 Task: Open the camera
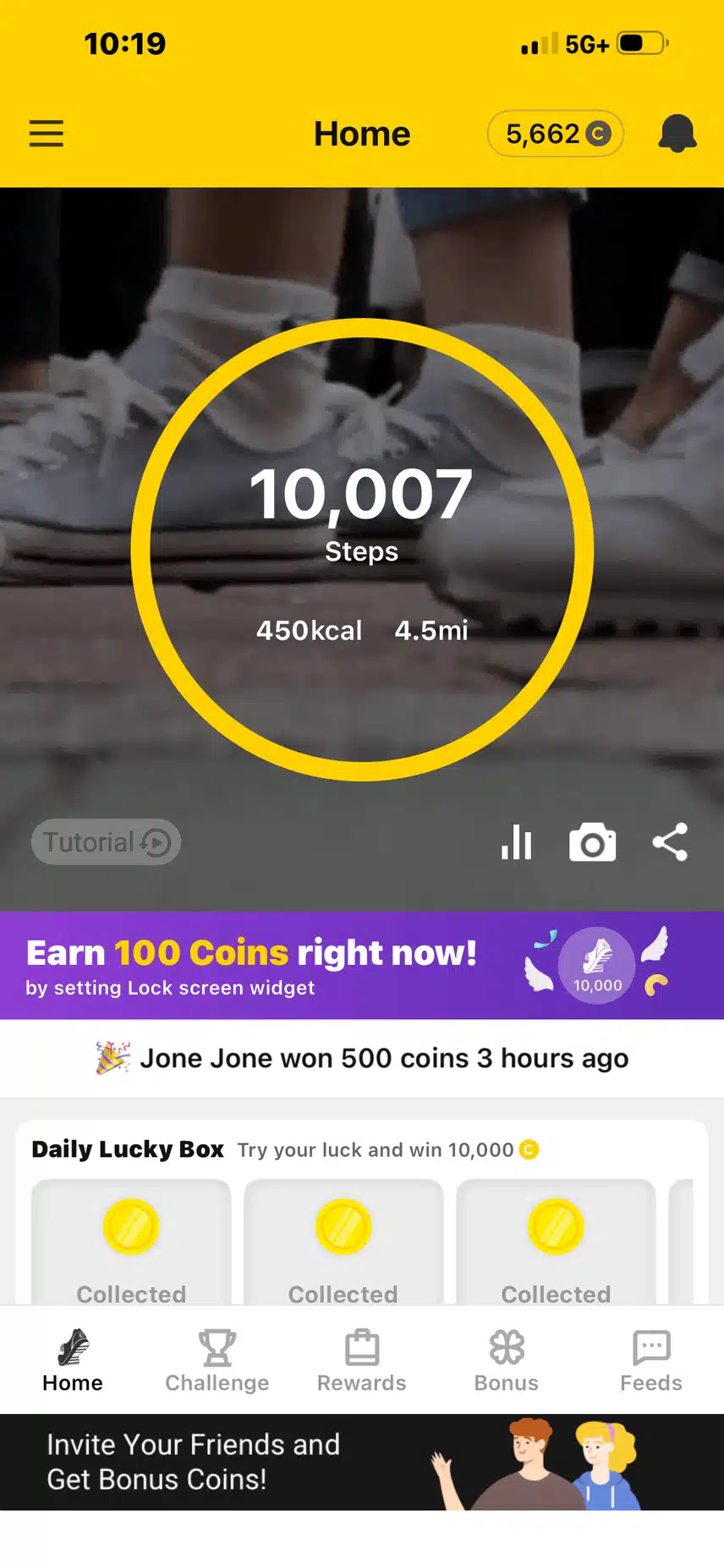(x=592, y=843)
